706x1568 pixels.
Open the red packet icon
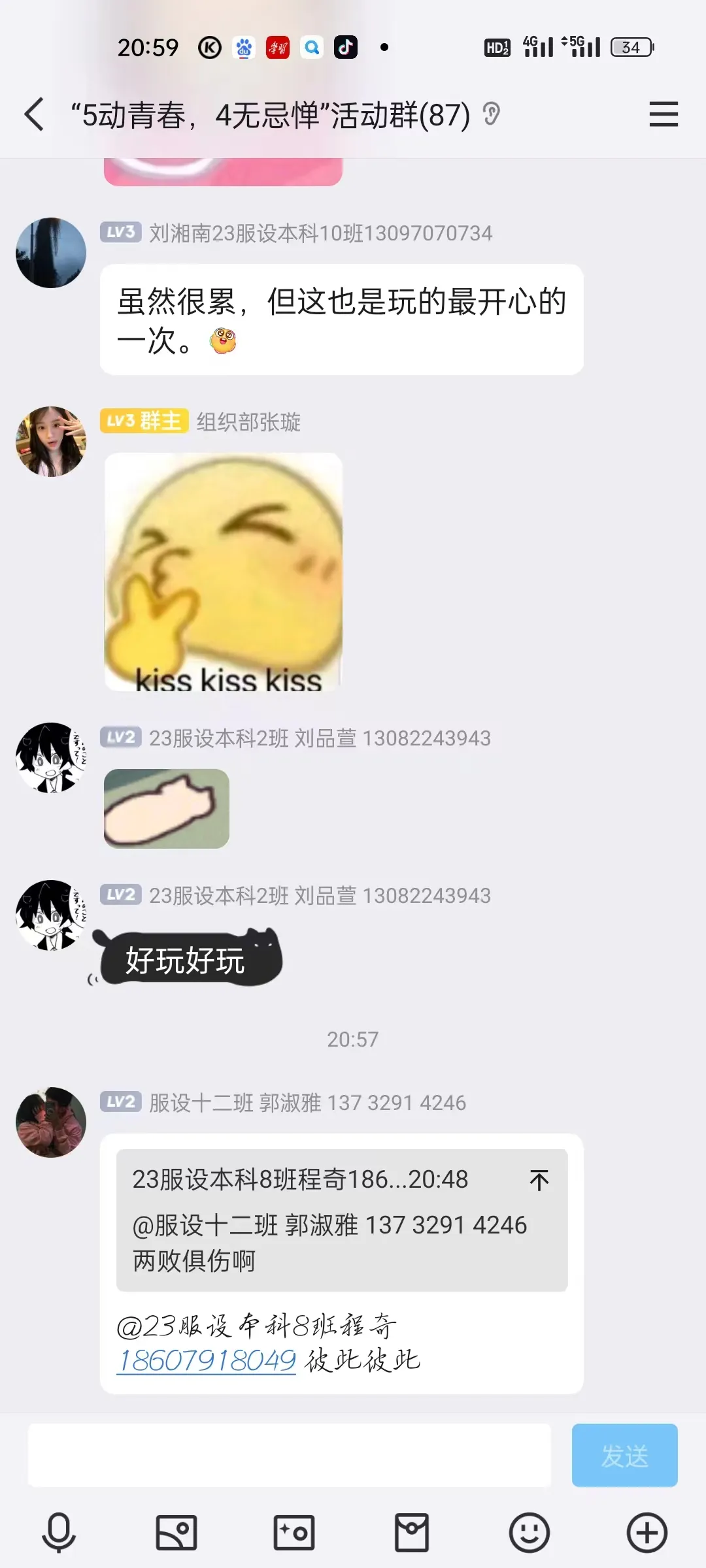[x=412, y=1532]
